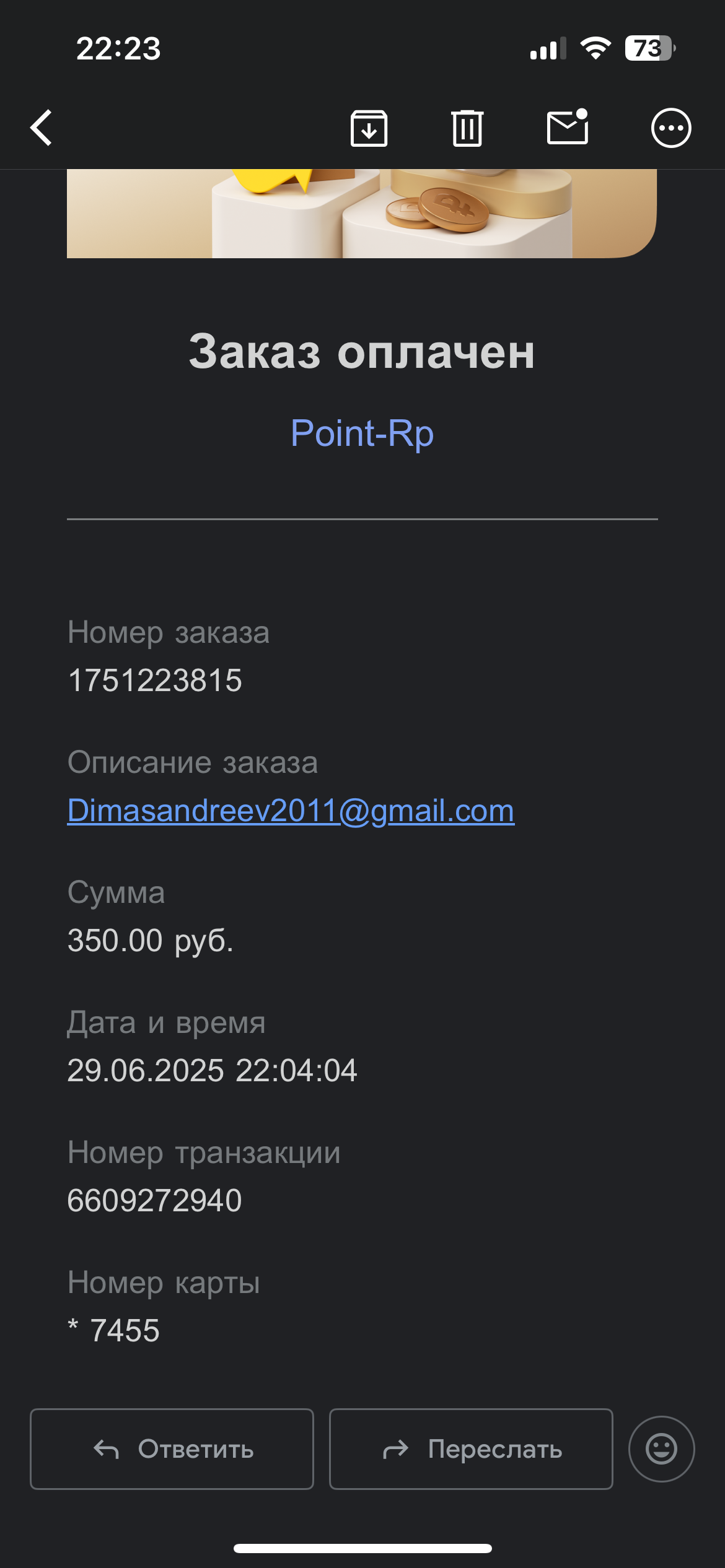Tap Ответить to reply
Image resolution: width=725 pixels, height=1568 pixels.
click(172, 1449)
